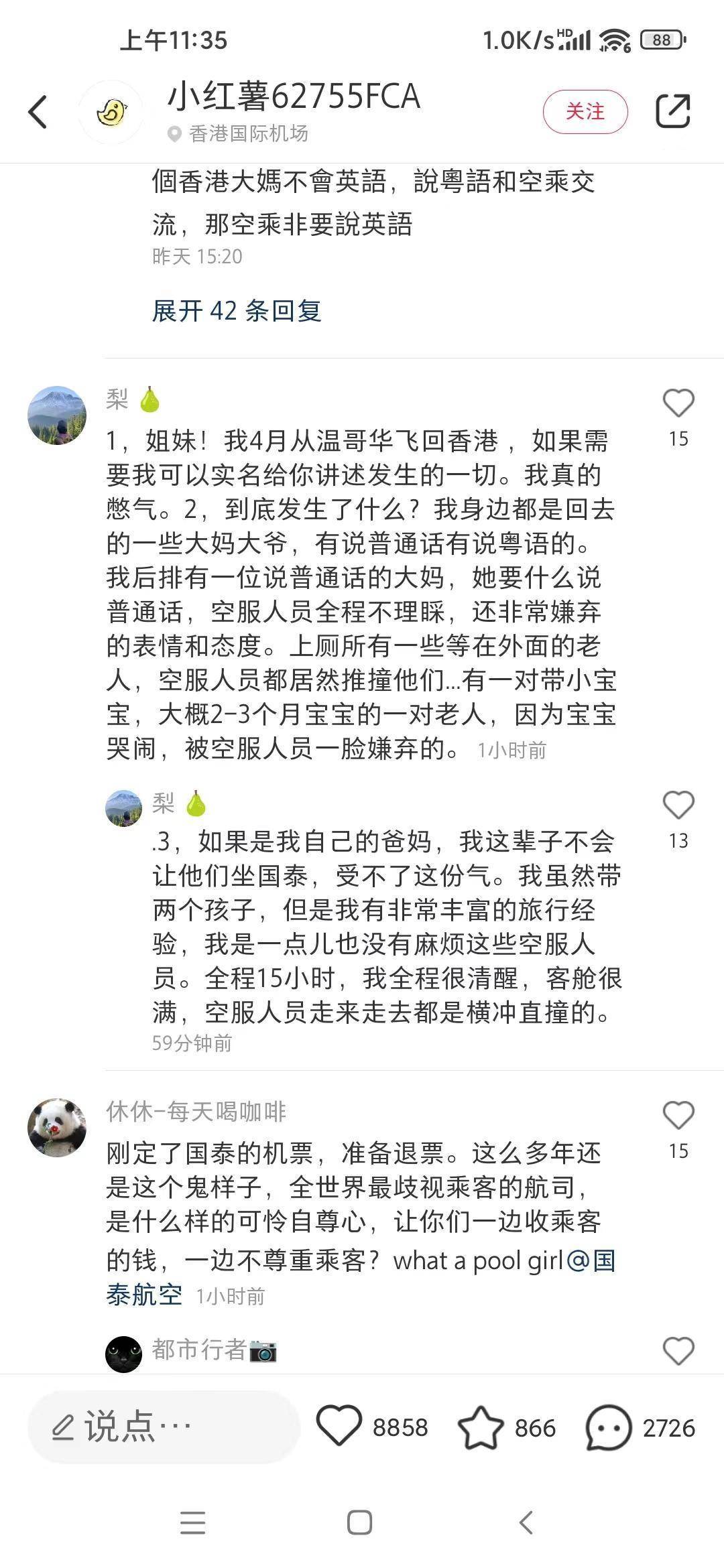Like 梨's comment starting with 1，姐妹
Screen dimensions: 724x1568
[678, 403]
